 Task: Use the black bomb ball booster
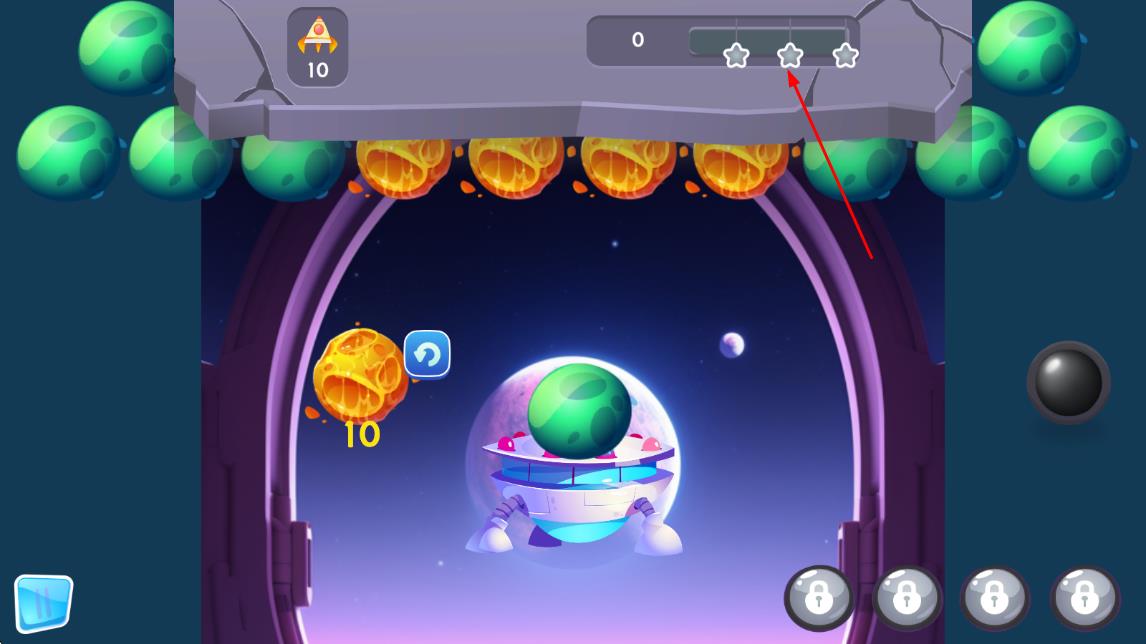click(1068, 382)
